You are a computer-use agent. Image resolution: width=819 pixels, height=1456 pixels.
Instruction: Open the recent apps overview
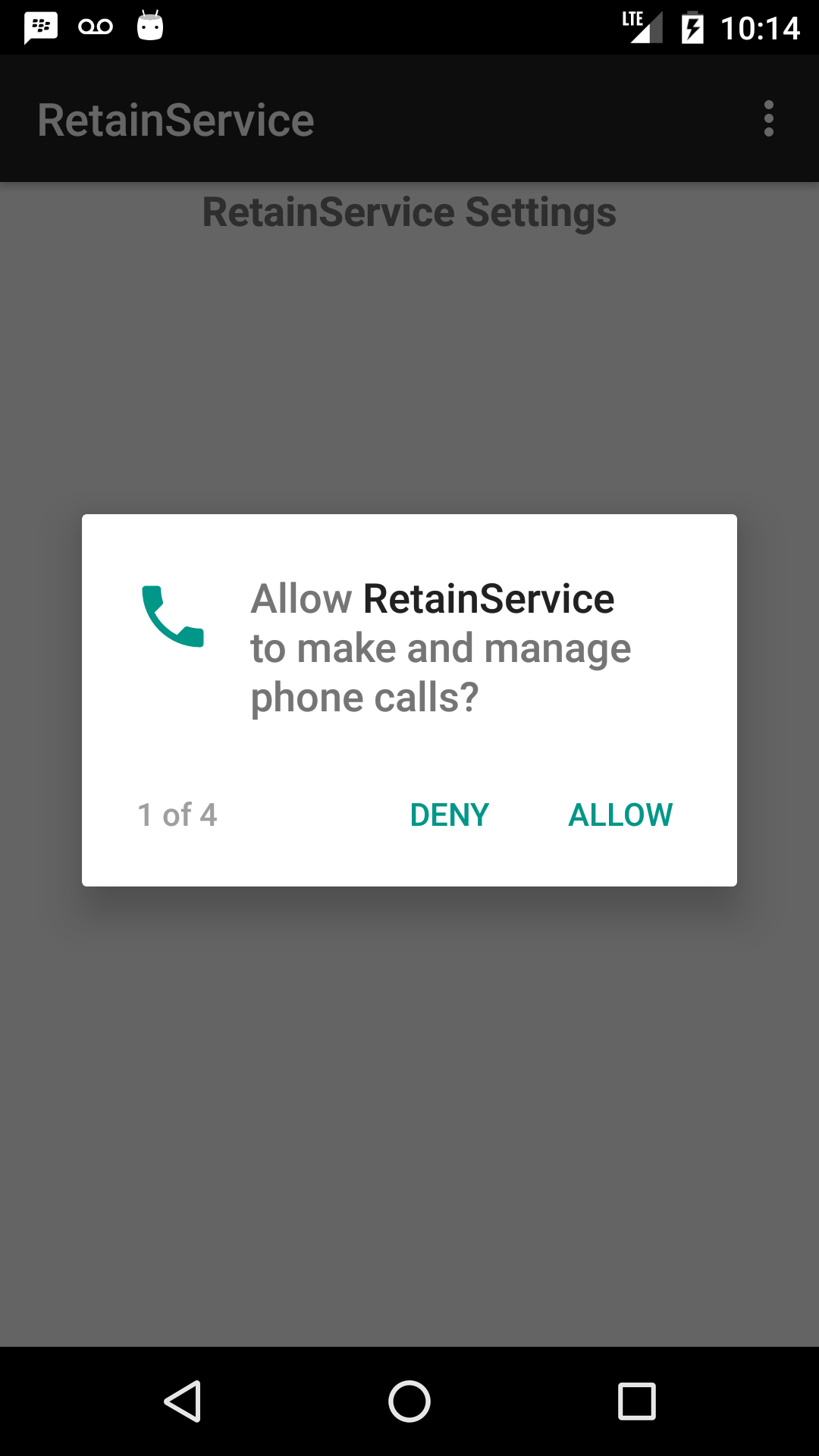pos(636,1401)
